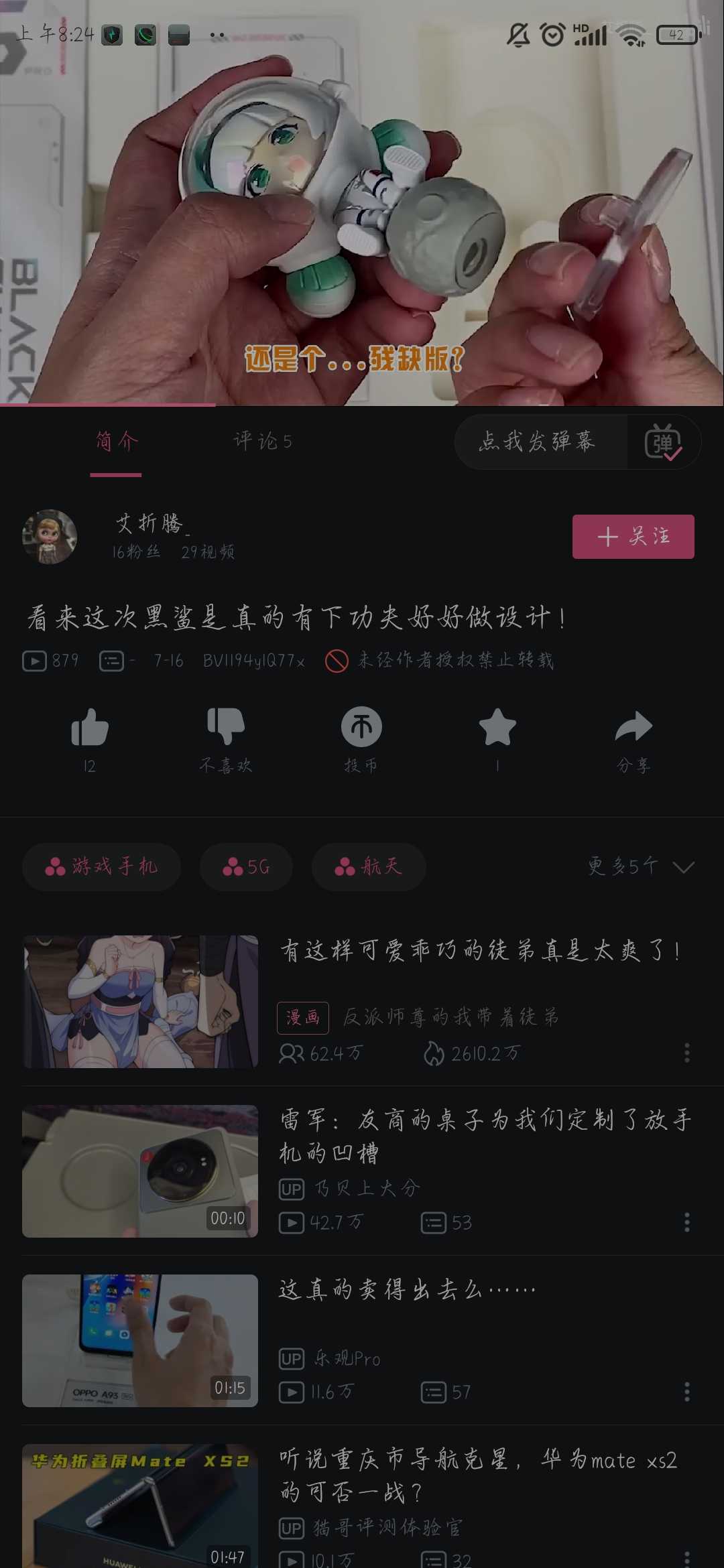The image size is (724, 1568).
Task: Open the 5G tag chip
Action: coord(246,867)
